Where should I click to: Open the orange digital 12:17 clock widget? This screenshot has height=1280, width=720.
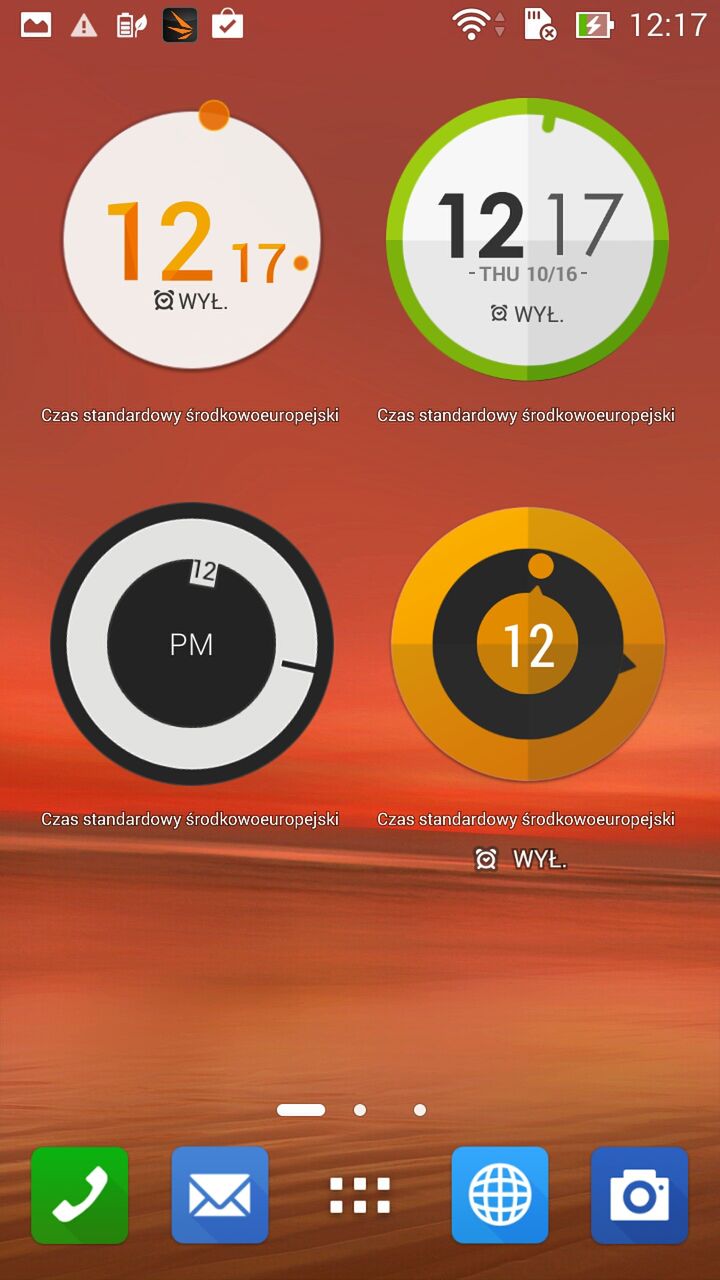pos(191,240)
